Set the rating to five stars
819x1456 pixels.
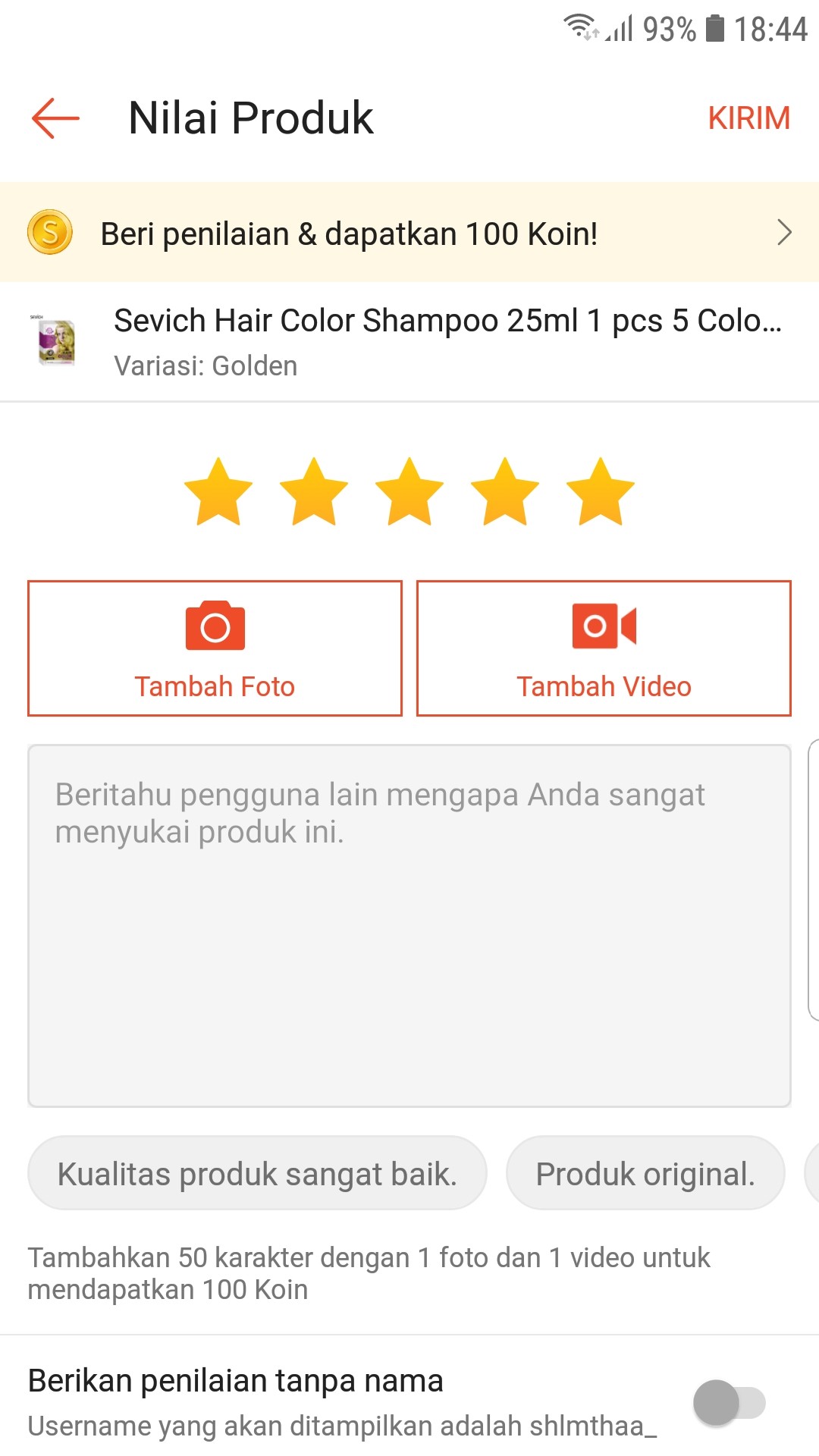[x=601, y=492]
